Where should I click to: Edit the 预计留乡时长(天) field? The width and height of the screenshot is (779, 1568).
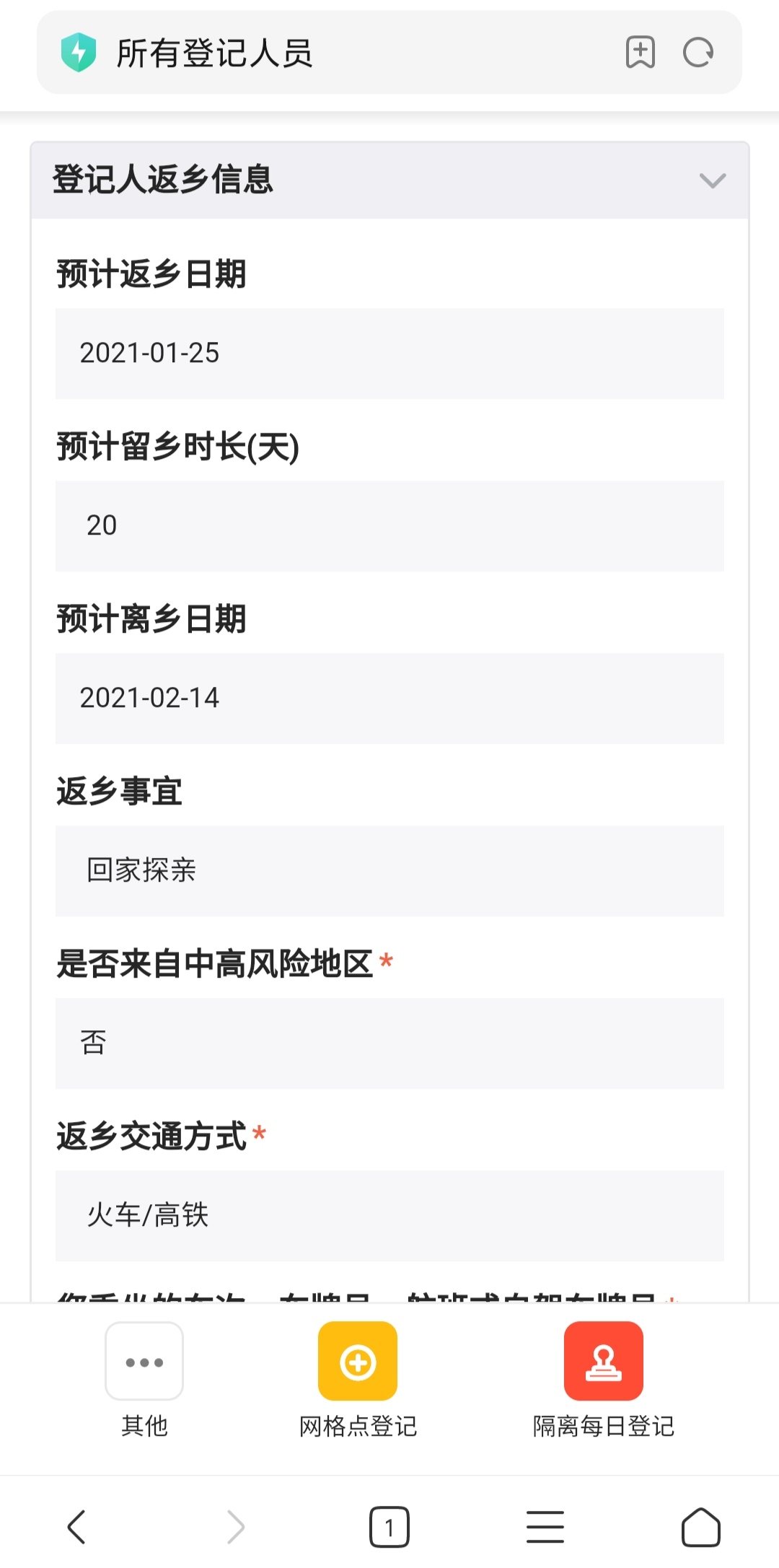click(x=389, y=526)
